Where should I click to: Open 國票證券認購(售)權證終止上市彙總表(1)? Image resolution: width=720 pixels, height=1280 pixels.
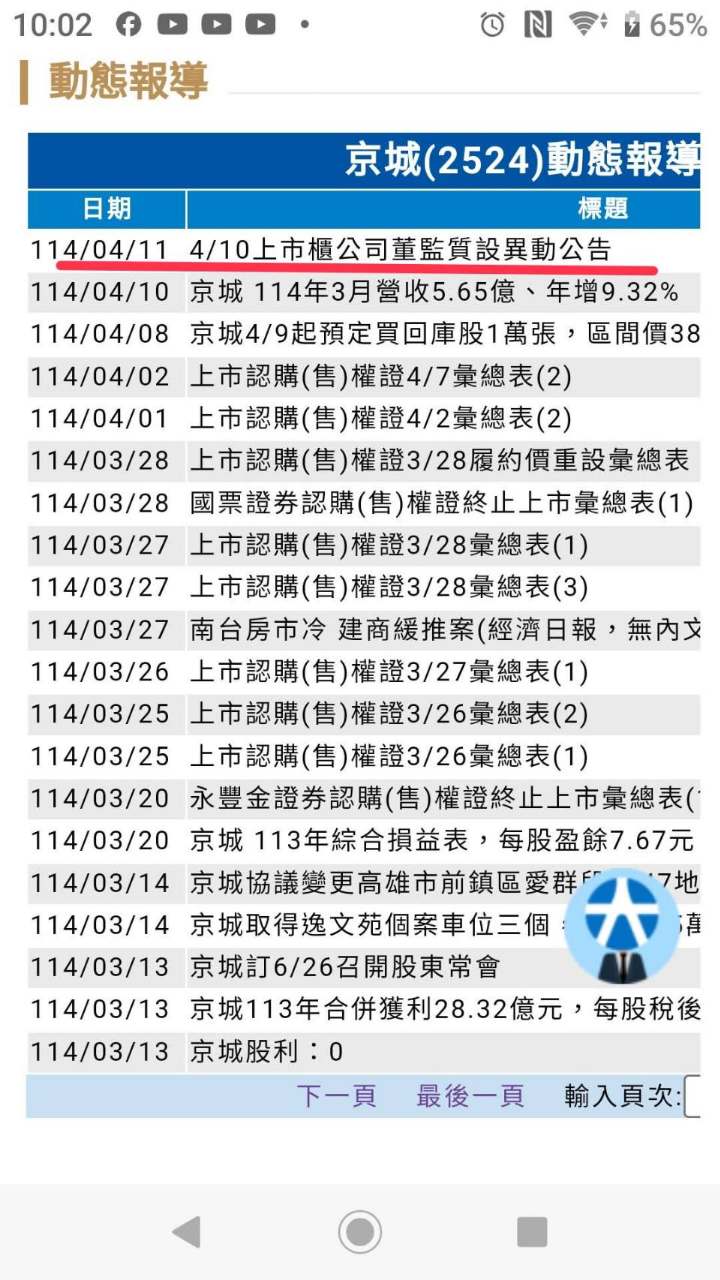click(x=441, y=503)
